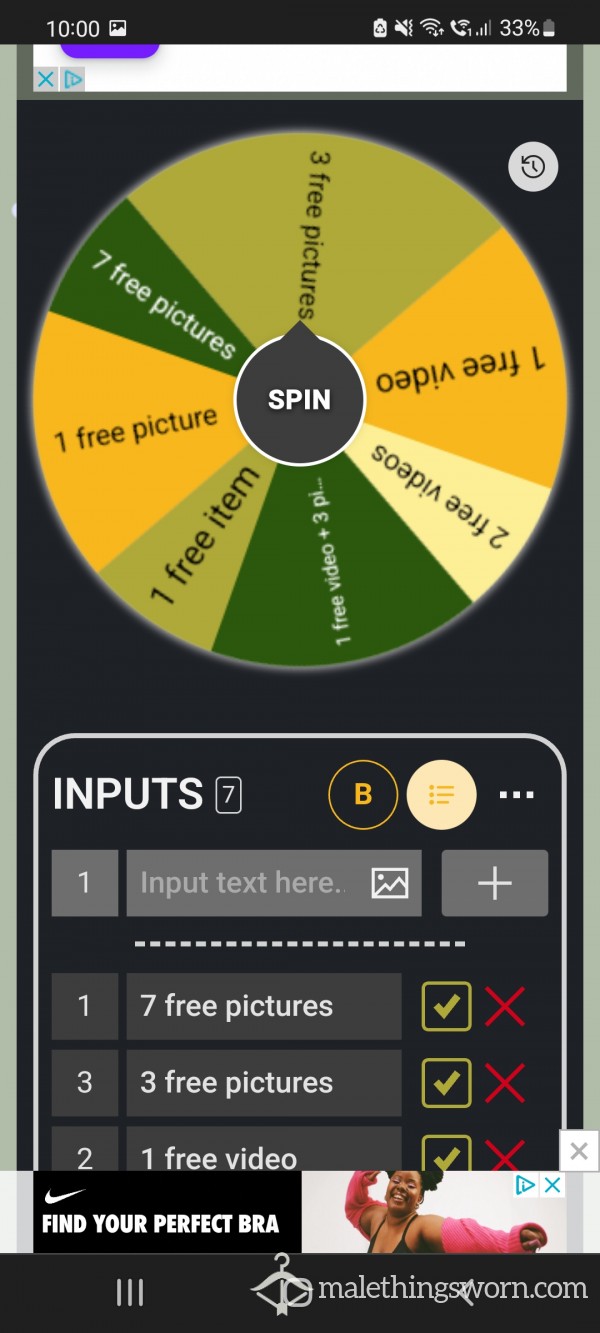
Task: Open the three-dot inputs menu
Action: point(516,795)
